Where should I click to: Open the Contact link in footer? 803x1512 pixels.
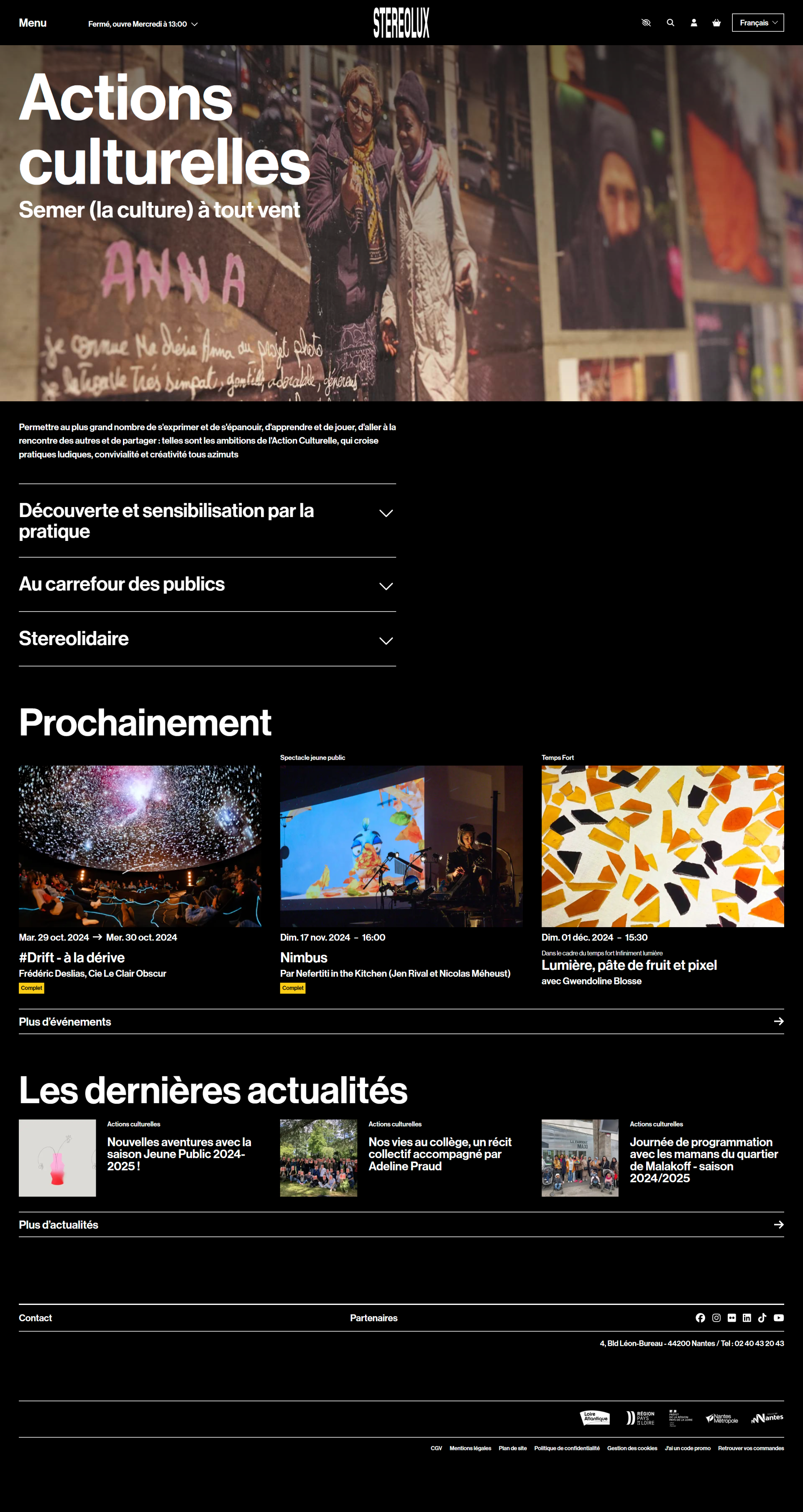click(x=35, y=1318)
